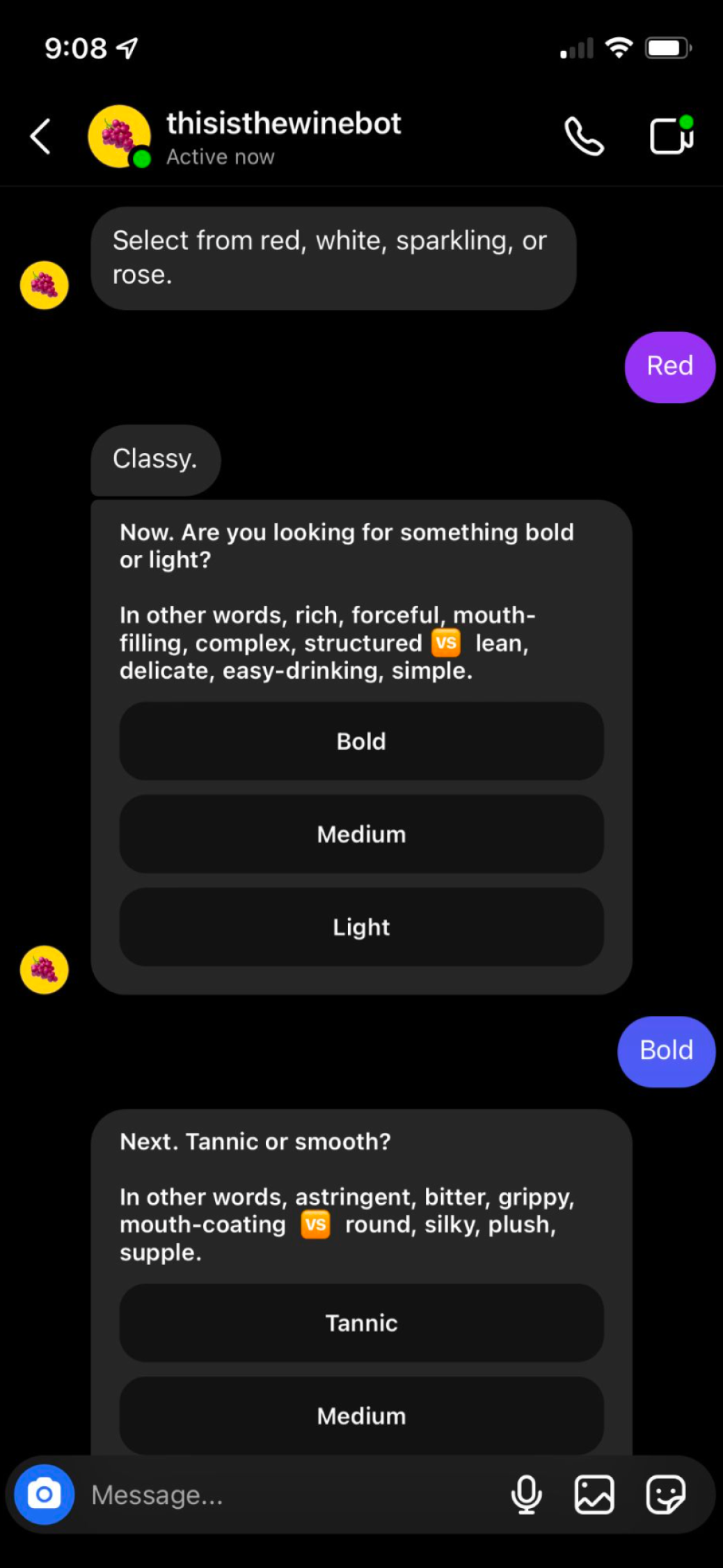Choose the Light wine style option
The width and height of the screenshot is (723, 1568).
pyautogui.click(x=360, y=927)
